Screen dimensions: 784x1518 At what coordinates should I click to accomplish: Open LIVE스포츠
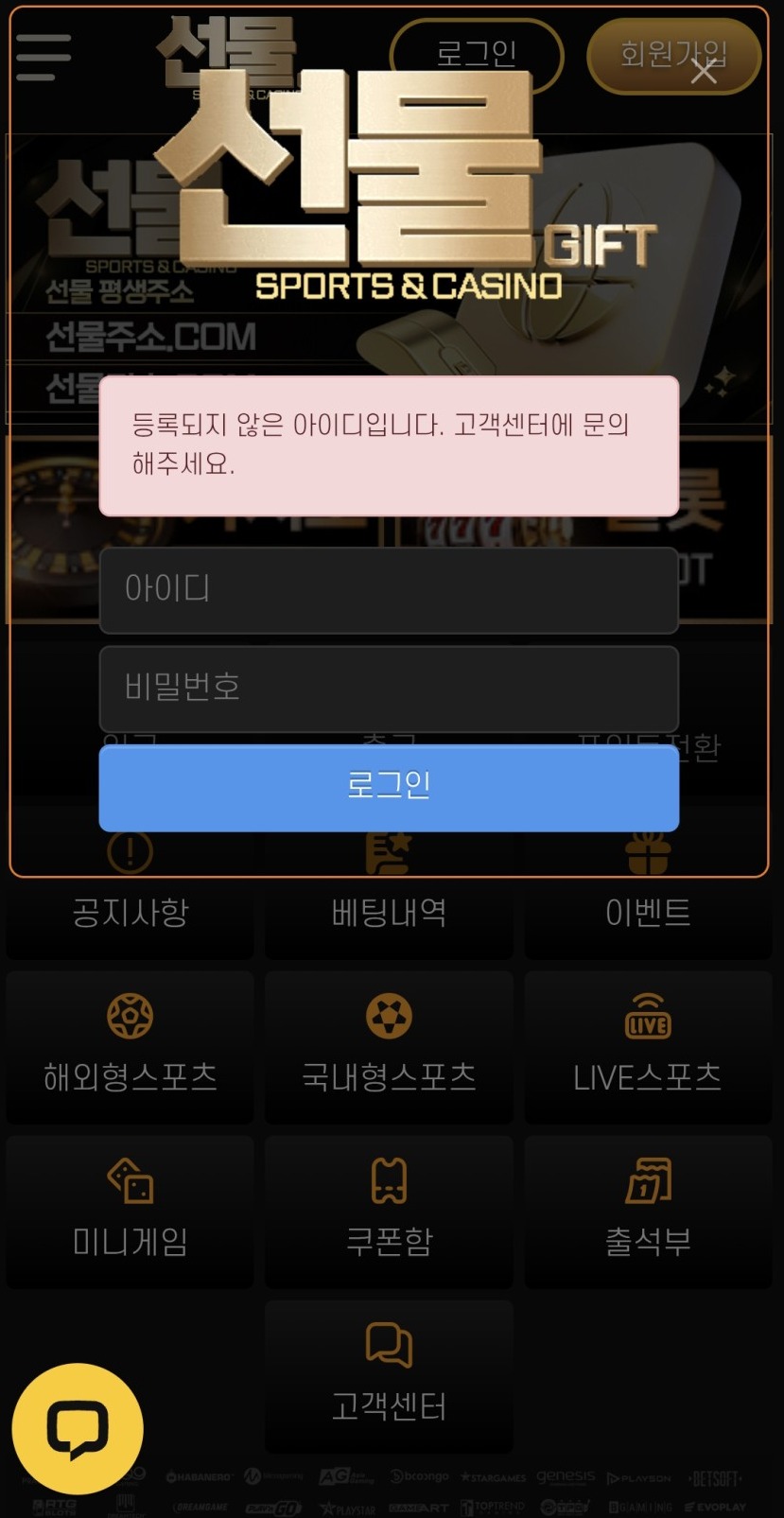(648, 1048)
